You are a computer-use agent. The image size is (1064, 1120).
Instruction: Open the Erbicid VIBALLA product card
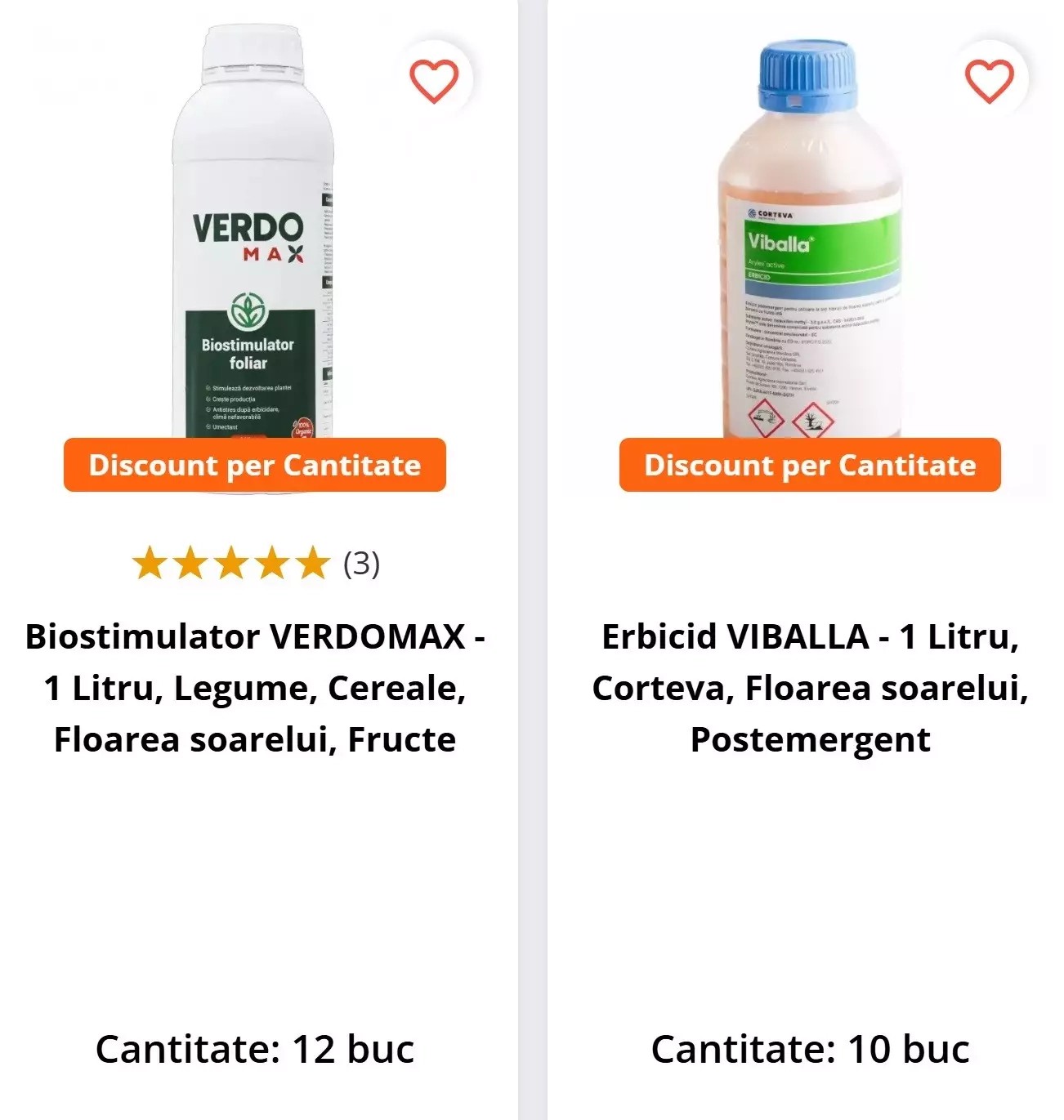tap(809, 245)
